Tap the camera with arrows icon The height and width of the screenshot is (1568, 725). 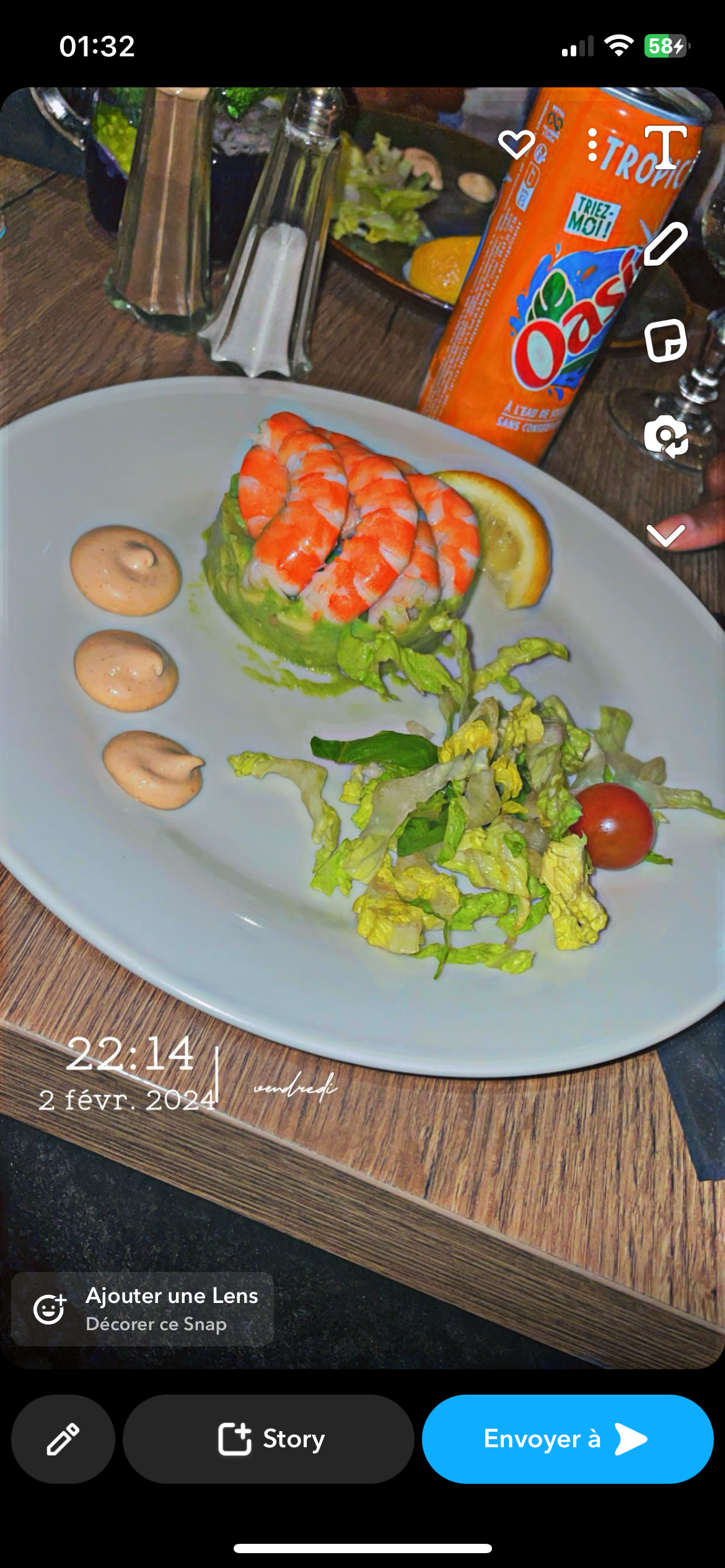tap(666, 437)
